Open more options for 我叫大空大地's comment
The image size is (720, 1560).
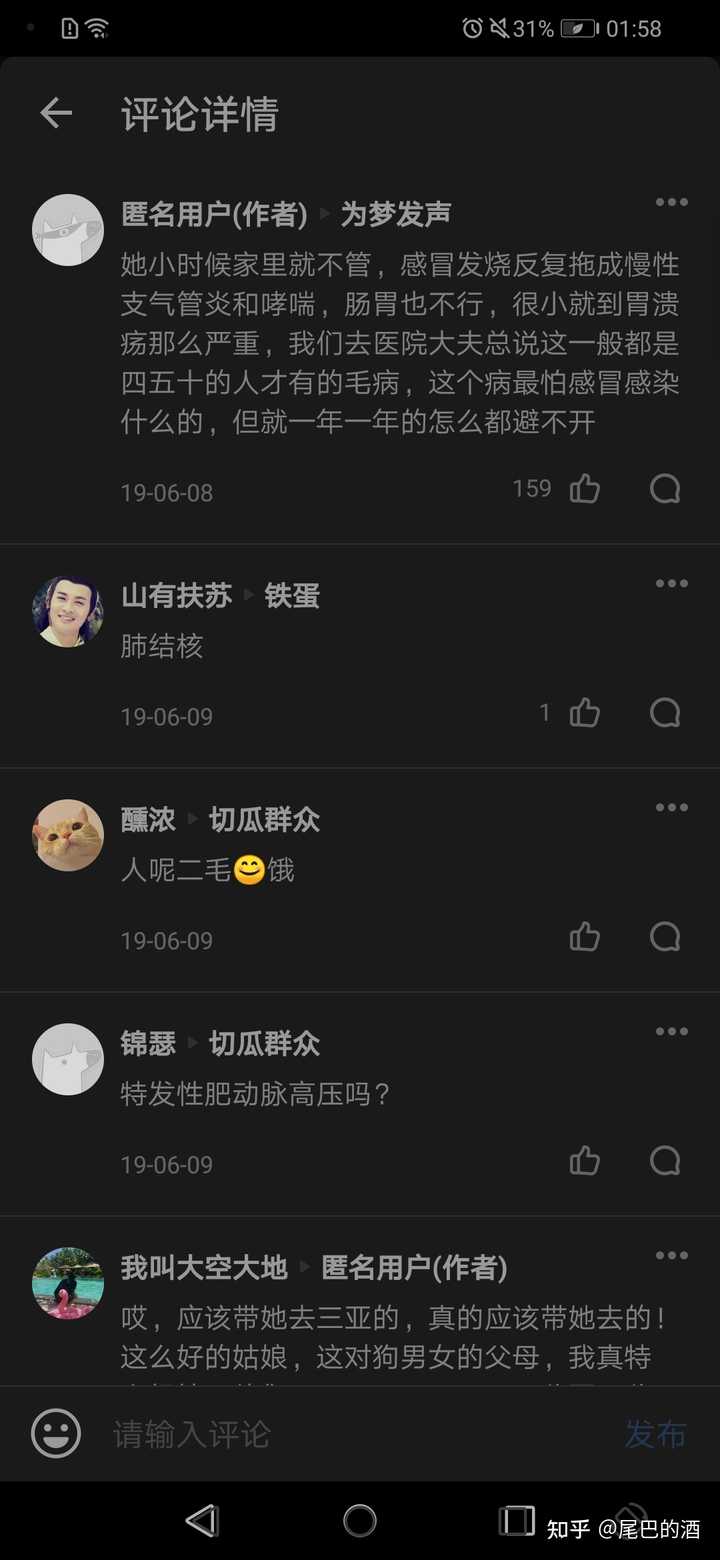pos(671,1256)
